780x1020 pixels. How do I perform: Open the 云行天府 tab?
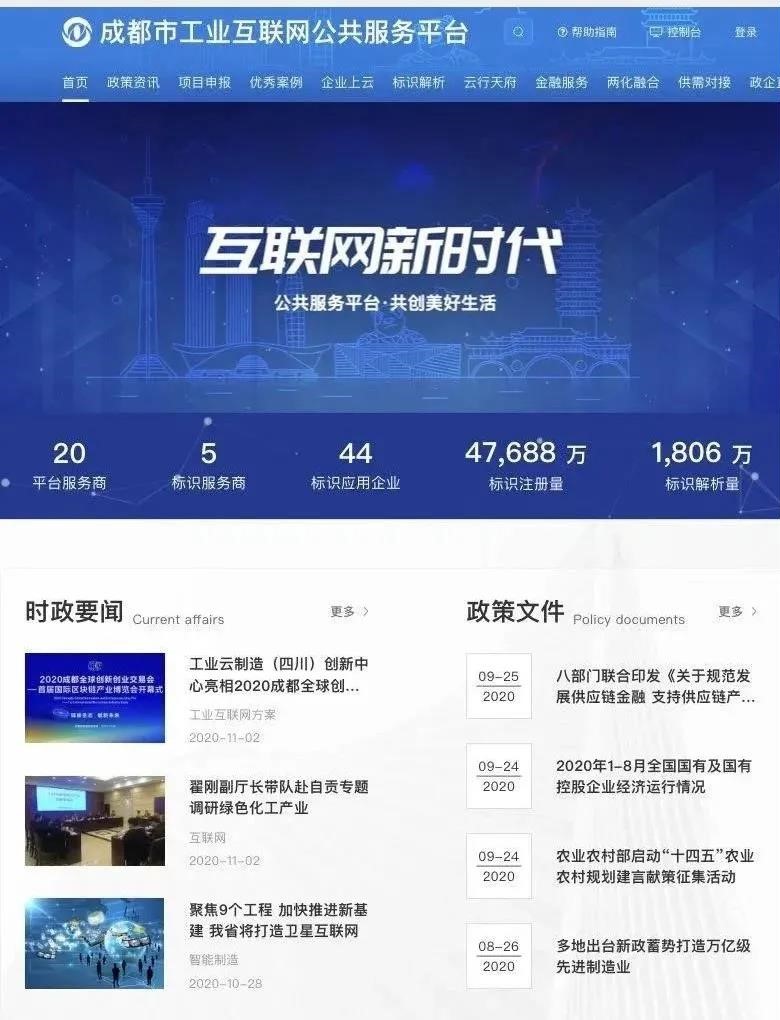point(490,82)
